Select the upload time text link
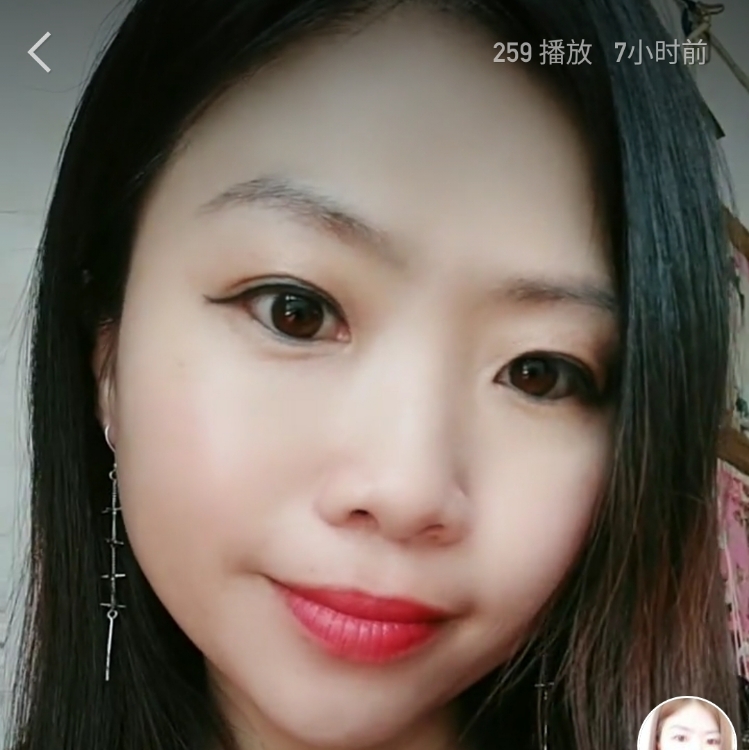Screen dimensions: 749x750 [x=657, y=55]
